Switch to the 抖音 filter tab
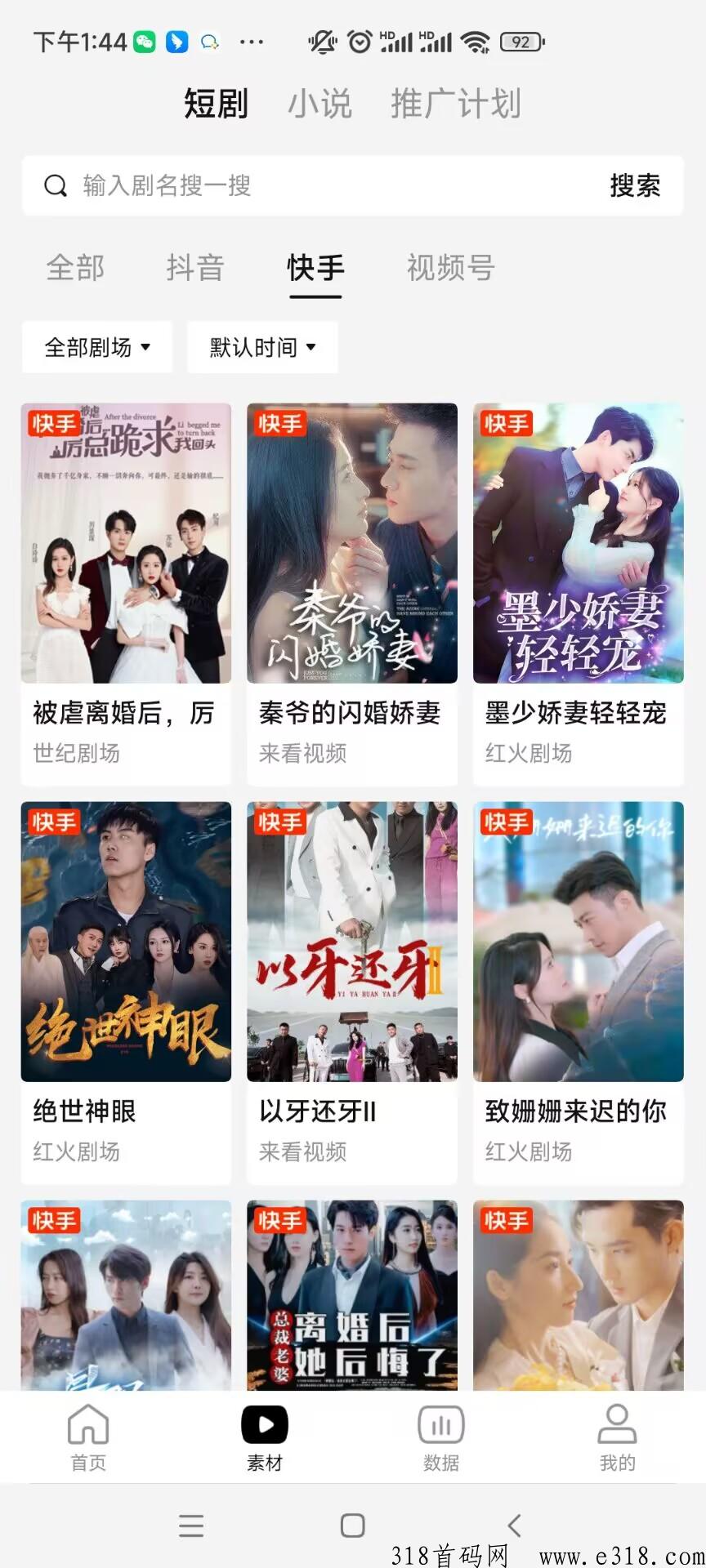The height and width of the screenshot is (1568, 706). (194, 268)
